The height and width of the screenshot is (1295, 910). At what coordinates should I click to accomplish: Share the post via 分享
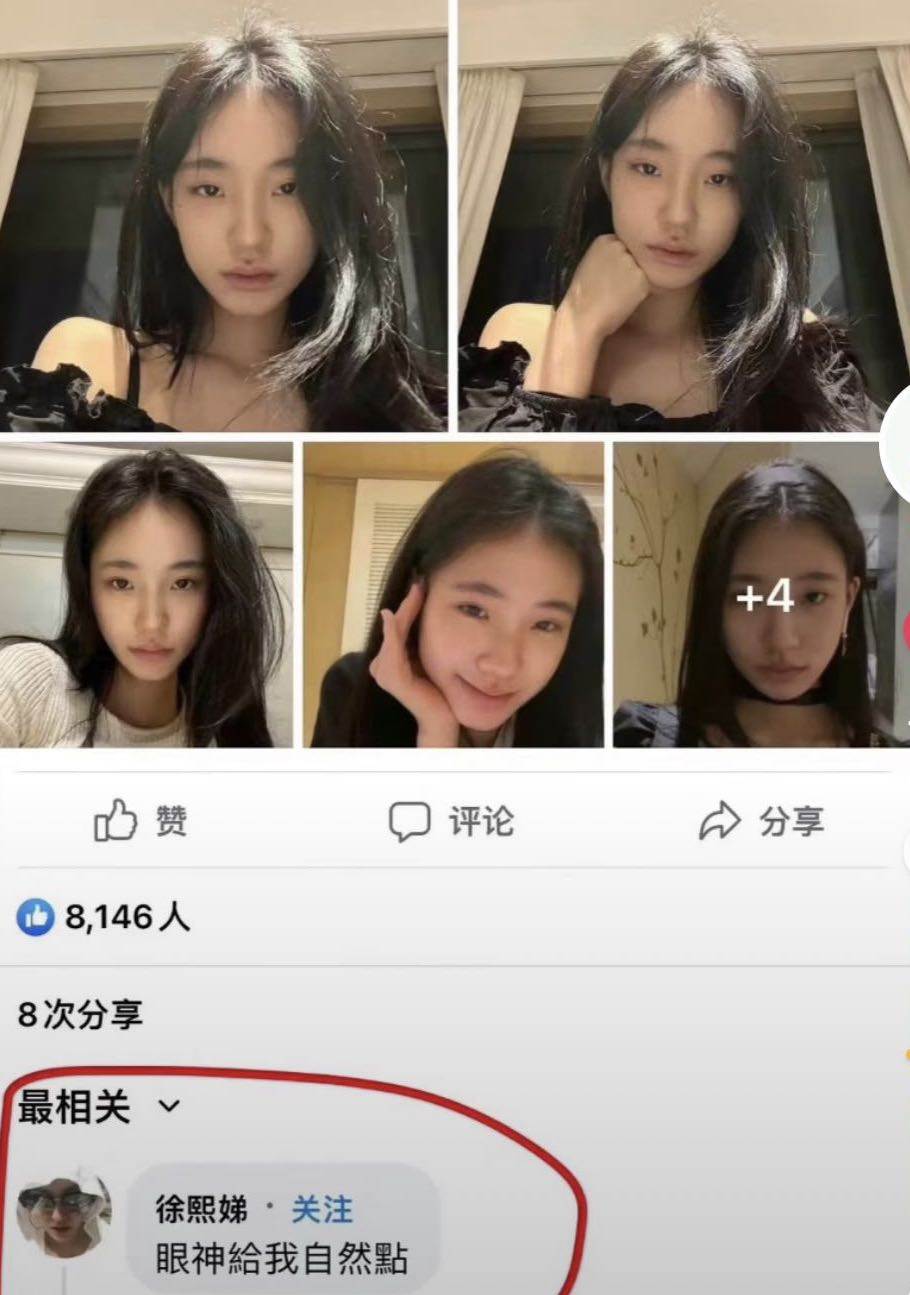click(761, 821)
